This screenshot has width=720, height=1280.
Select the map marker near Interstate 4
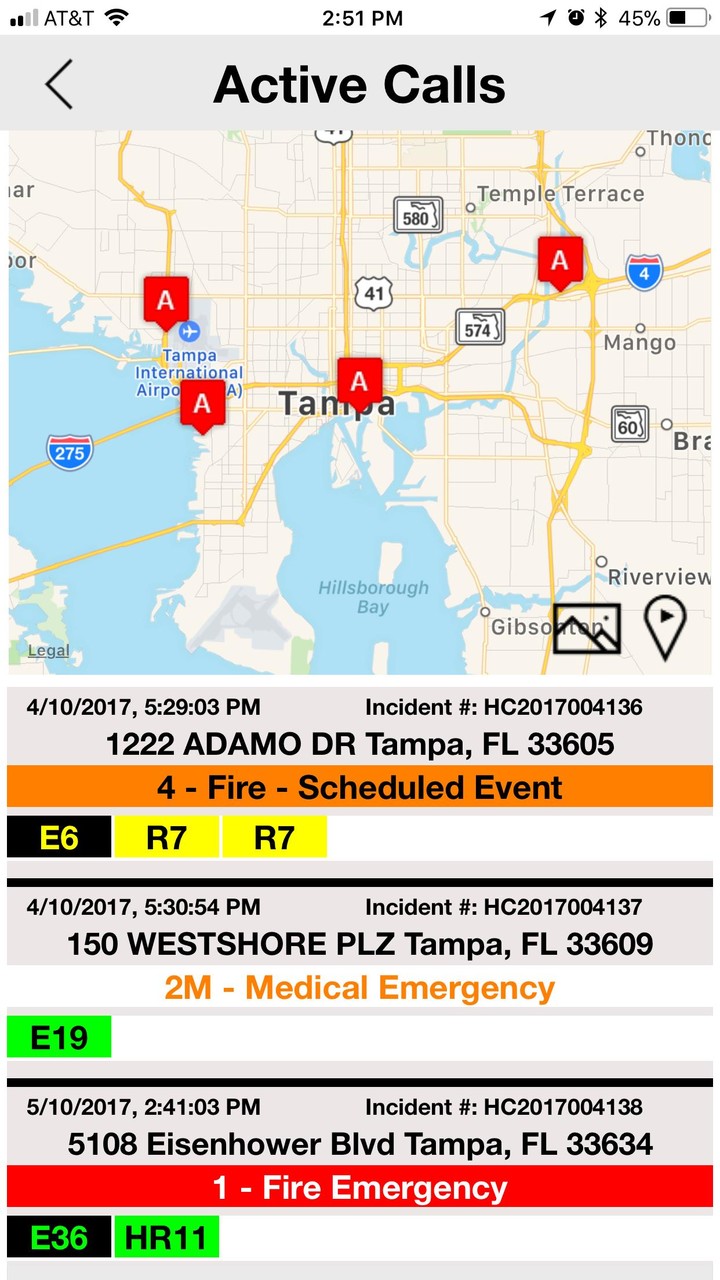(560, 262)
